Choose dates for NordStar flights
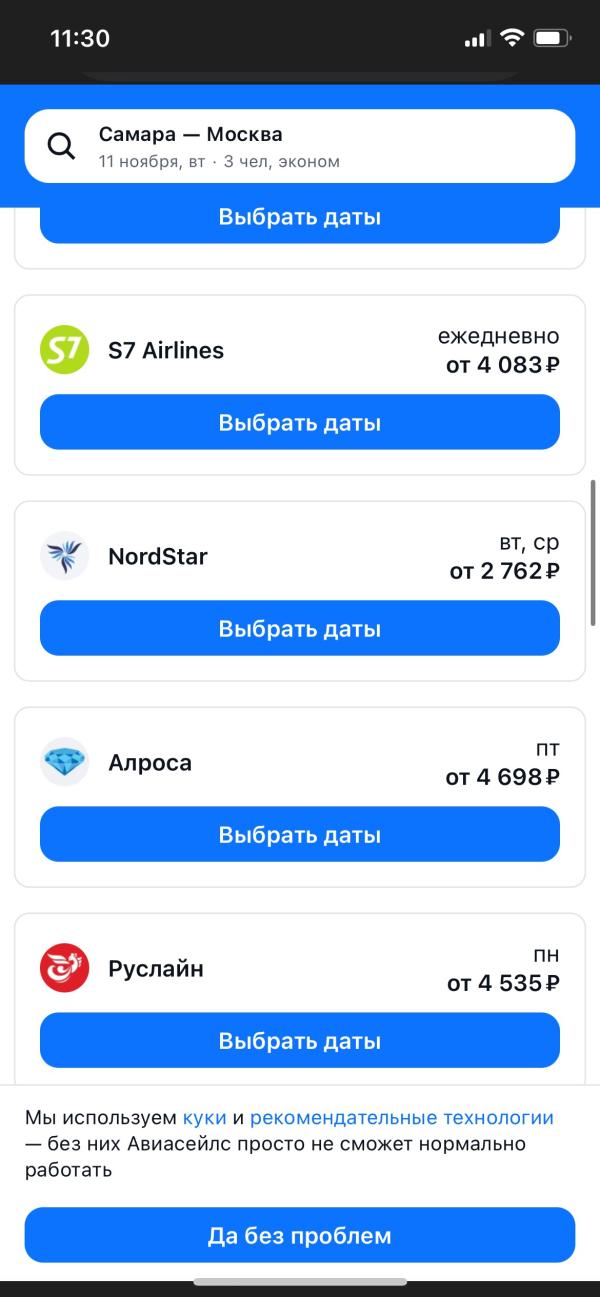 [x=300, y=629]
